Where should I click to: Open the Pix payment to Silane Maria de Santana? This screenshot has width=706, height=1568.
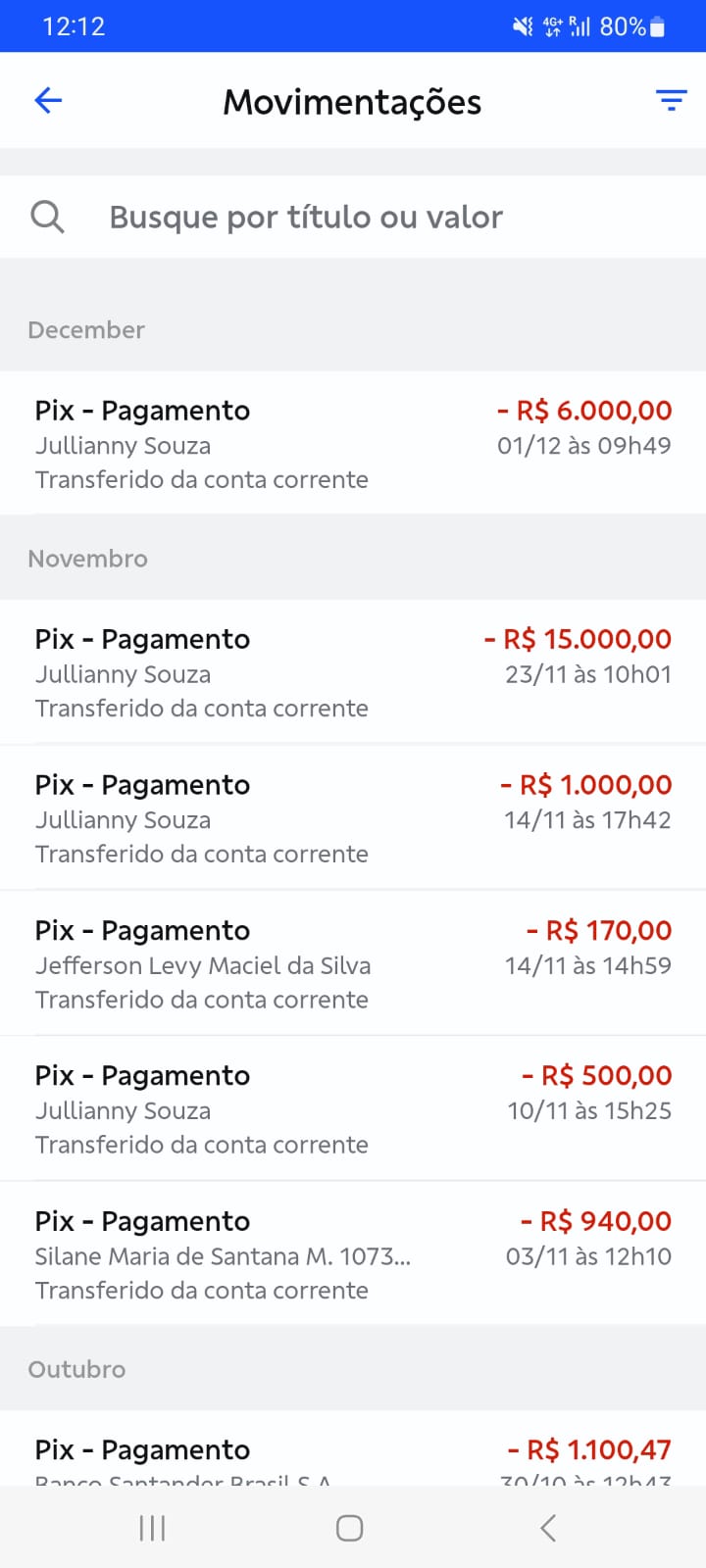pos(353,1254)
